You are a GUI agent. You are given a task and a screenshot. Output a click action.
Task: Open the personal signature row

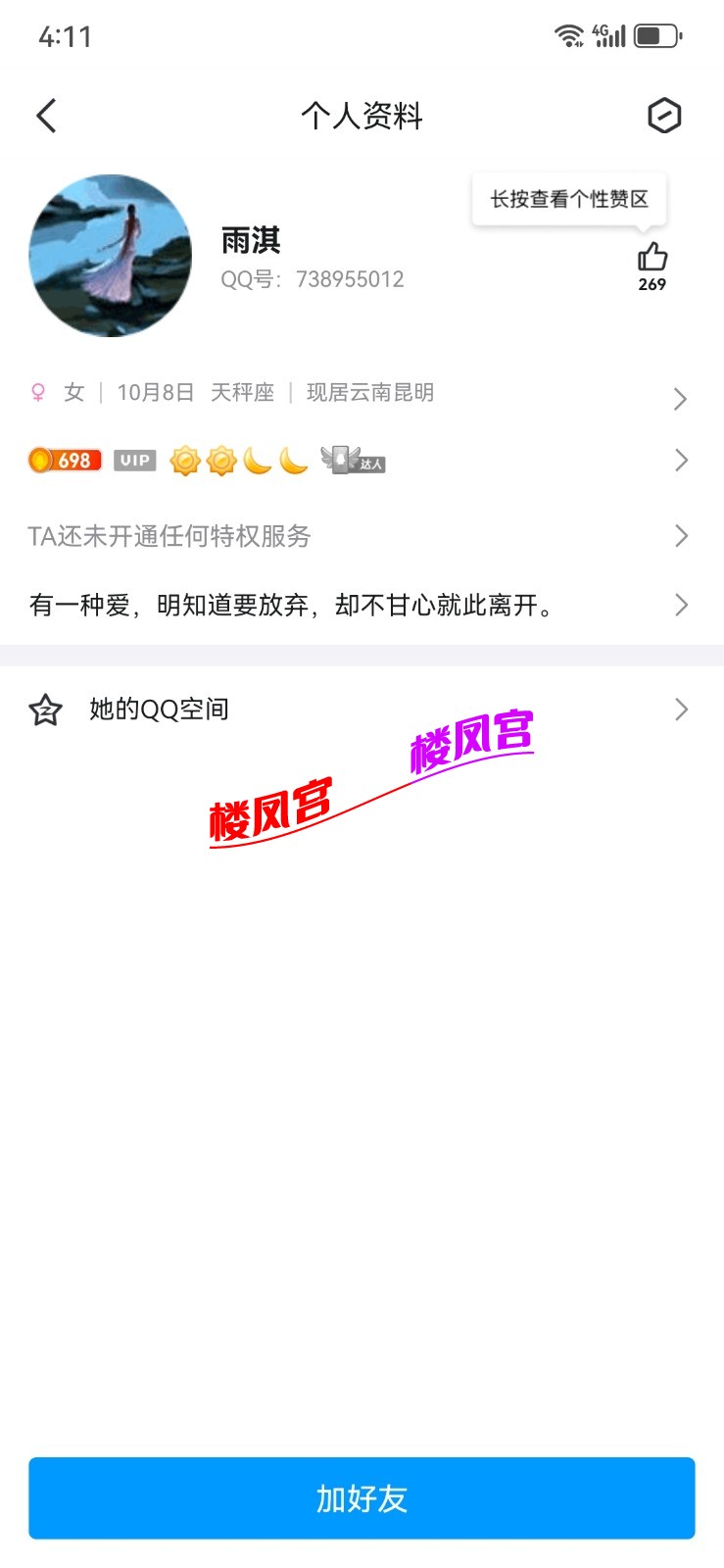tap(361, 606)
